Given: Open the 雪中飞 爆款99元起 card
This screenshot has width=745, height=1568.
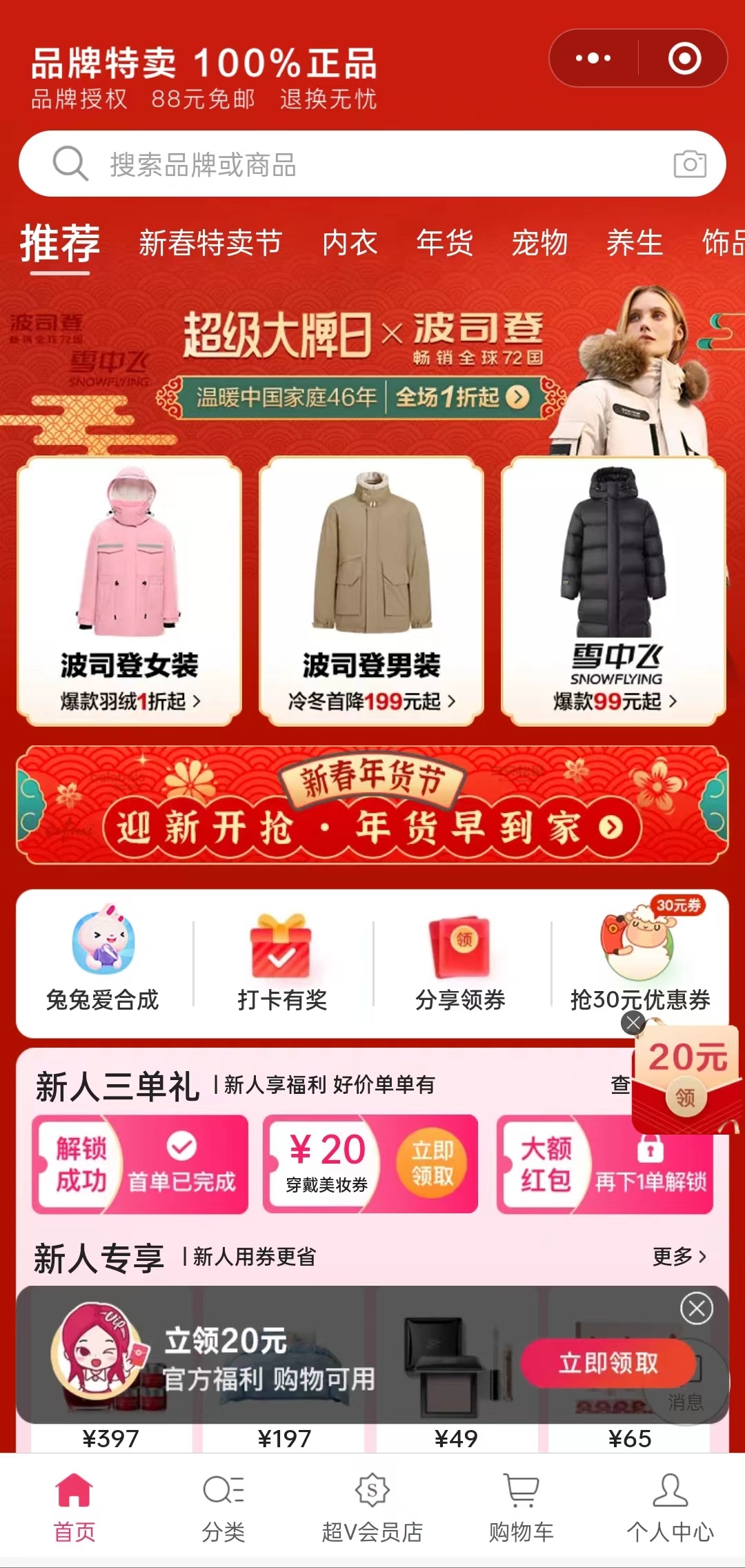Looking at the screenshot, I should click(614, 590).
